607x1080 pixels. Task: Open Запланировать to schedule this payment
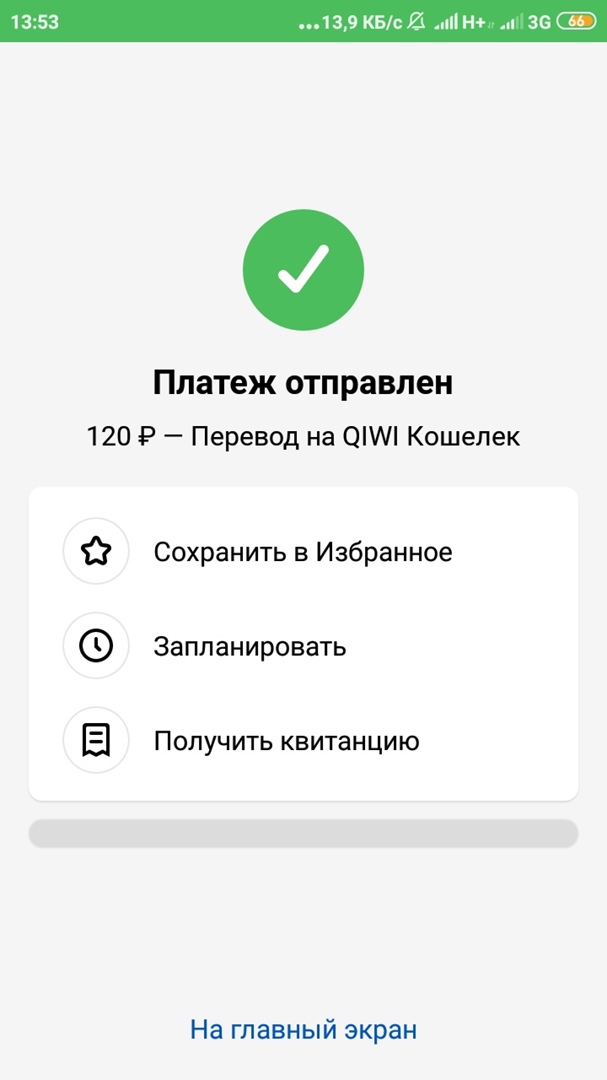(x=250, y=646)
